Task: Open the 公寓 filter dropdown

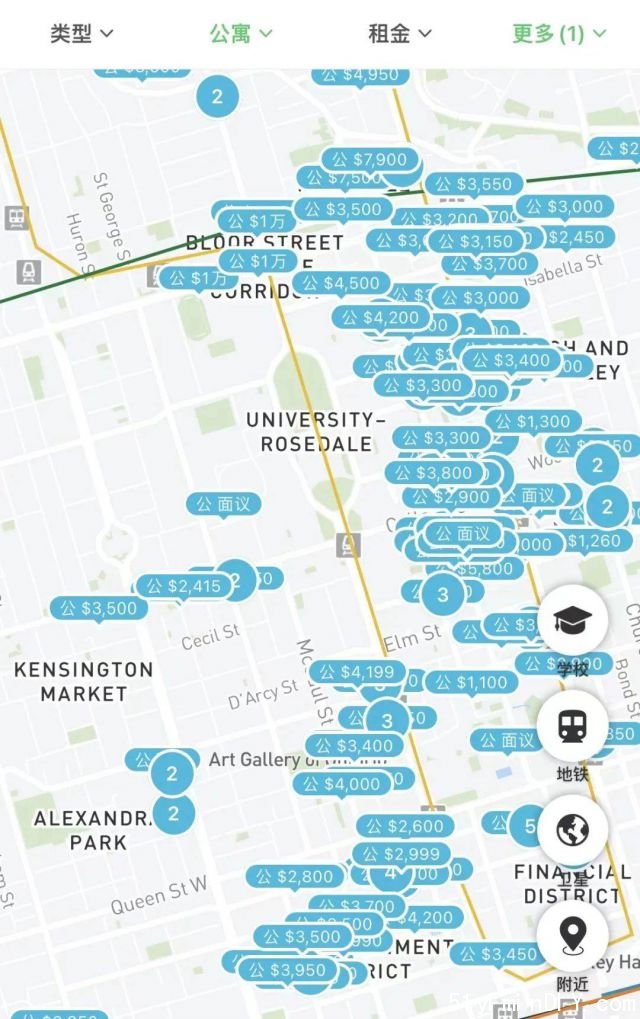Action: [241, 33]
